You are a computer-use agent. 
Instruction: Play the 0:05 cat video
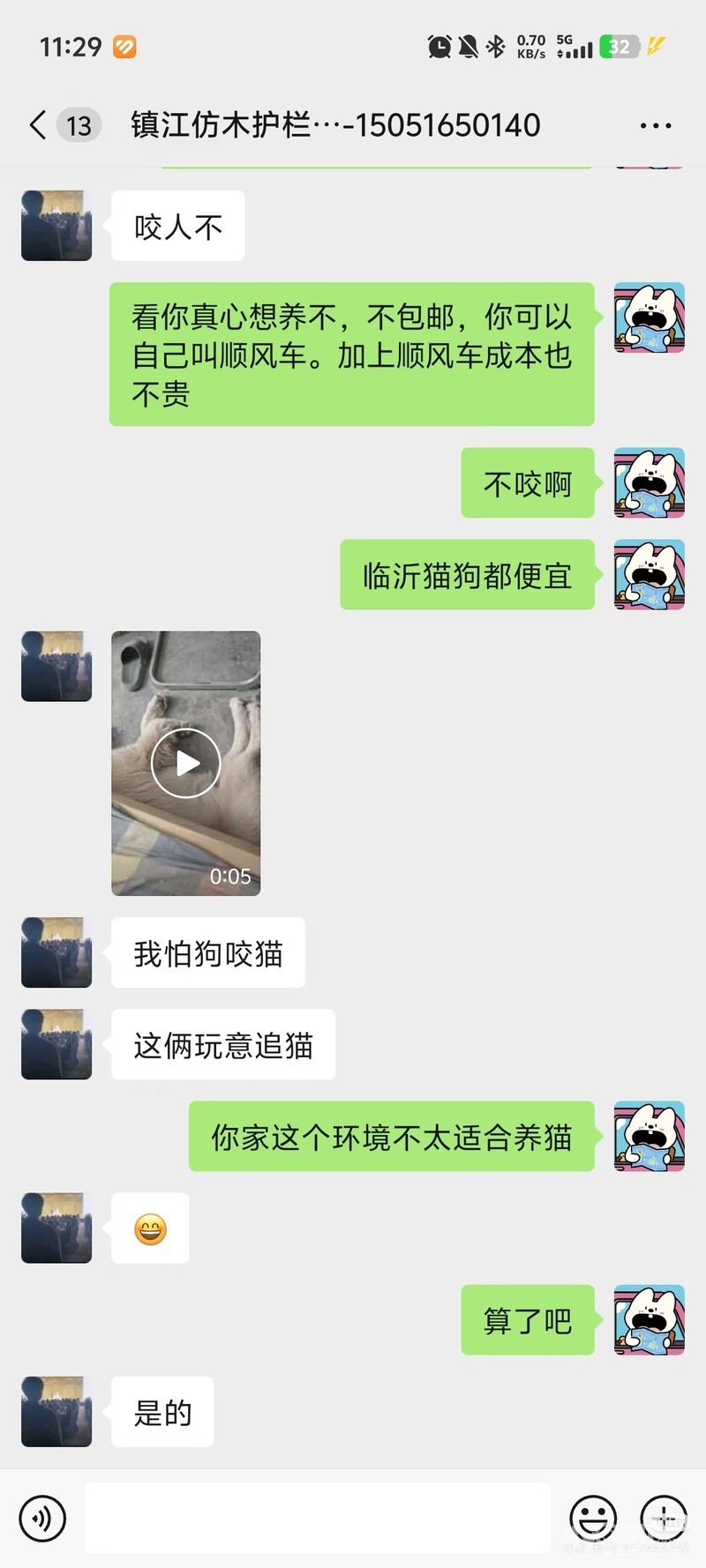pos(185,763)
